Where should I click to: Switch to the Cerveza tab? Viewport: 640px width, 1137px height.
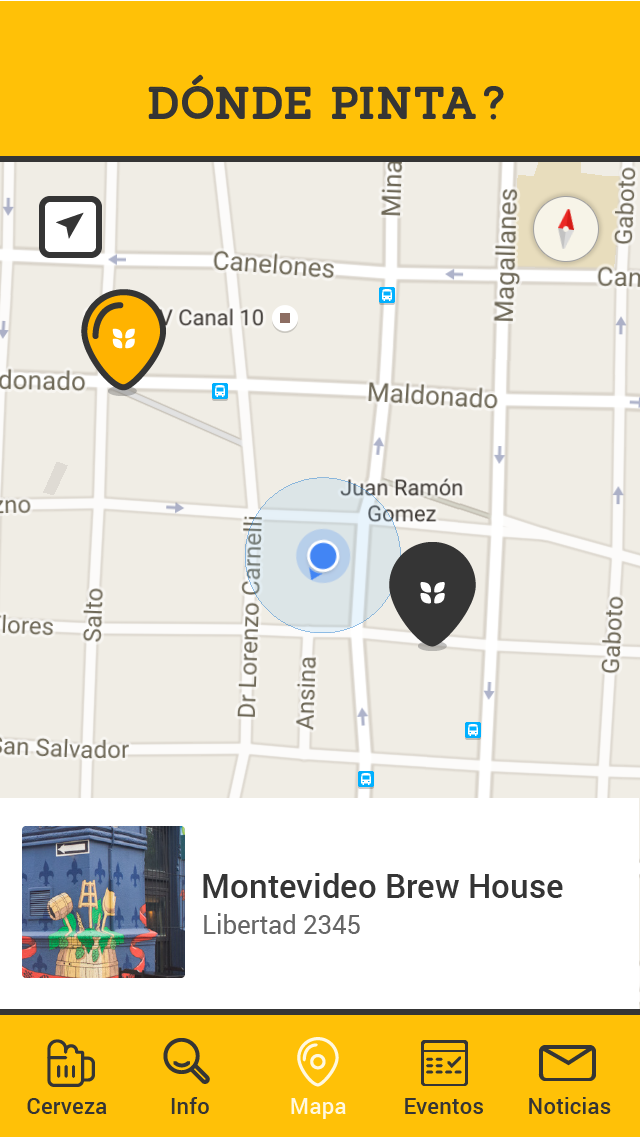pos(67,1077)
